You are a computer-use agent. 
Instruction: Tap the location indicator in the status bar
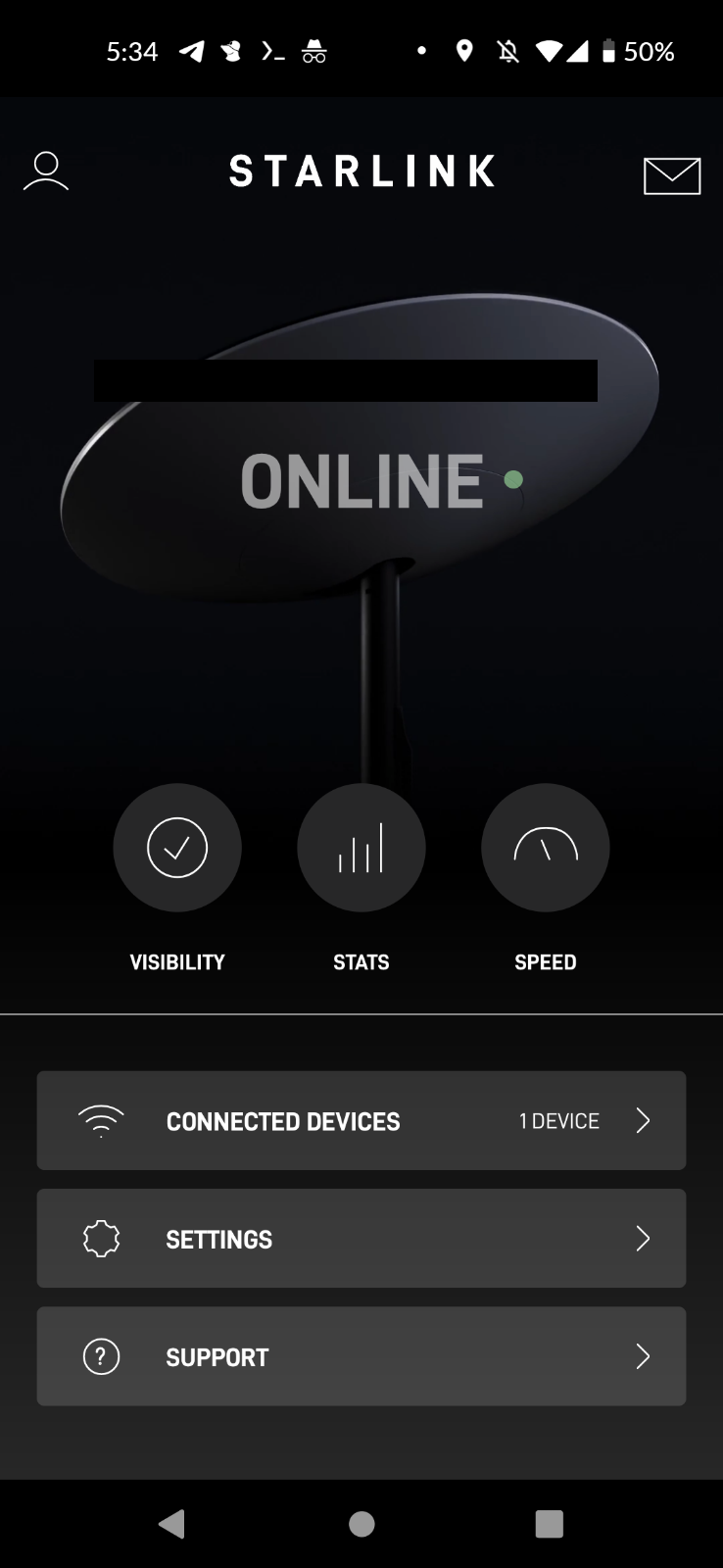(x=464, y=49)
